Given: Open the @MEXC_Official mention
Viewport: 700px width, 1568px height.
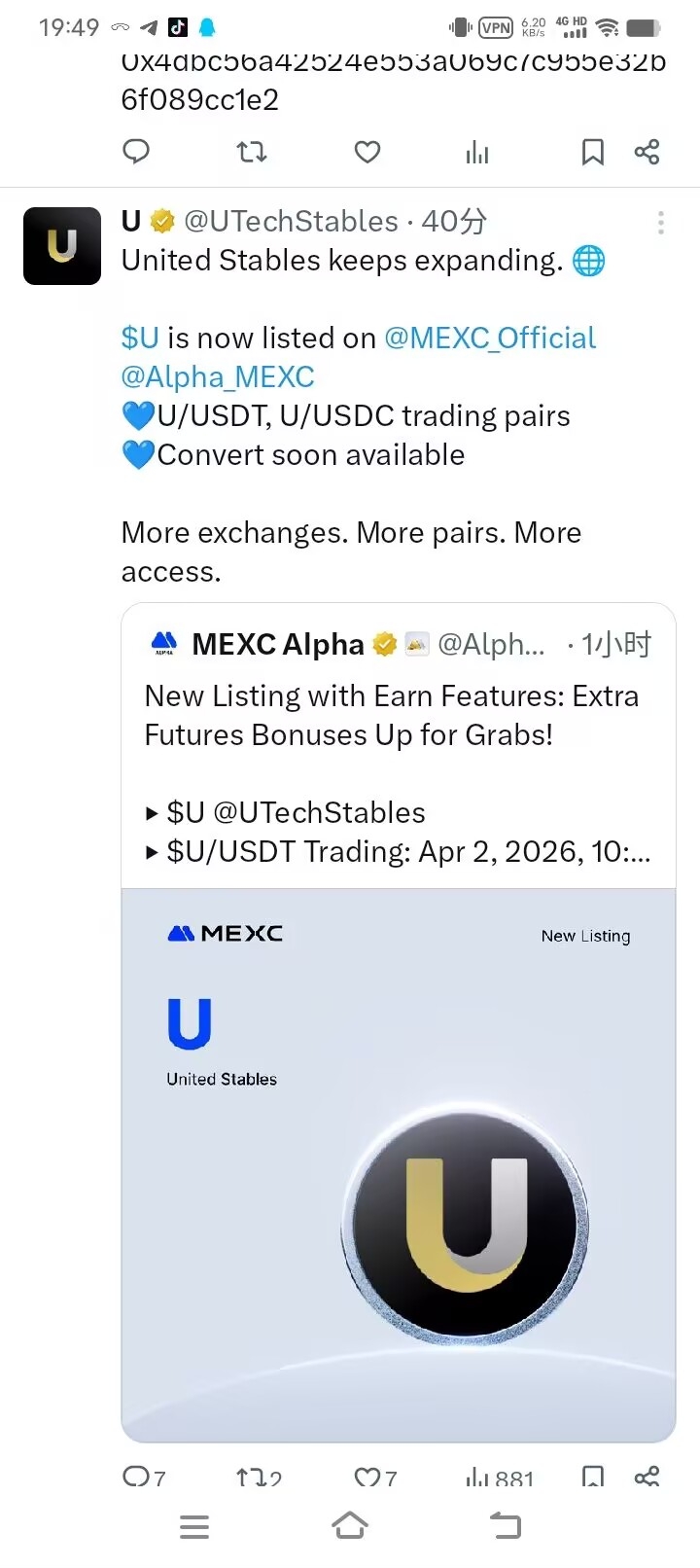Looking at the screenshot, I should tap(490, 338).
